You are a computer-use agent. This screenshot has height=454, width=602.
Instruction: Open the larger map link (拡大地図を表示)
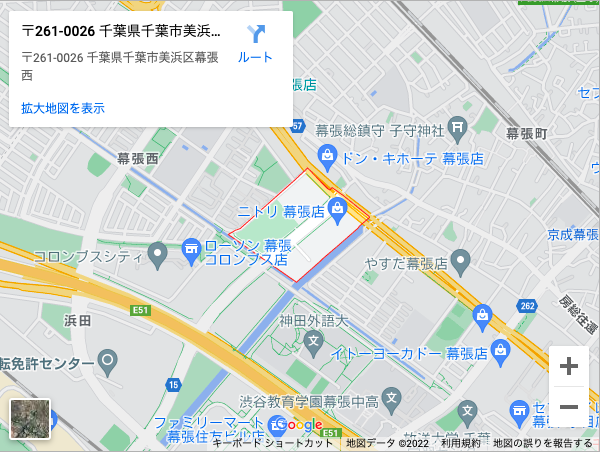pyautogui.click(x=62, y=108)
